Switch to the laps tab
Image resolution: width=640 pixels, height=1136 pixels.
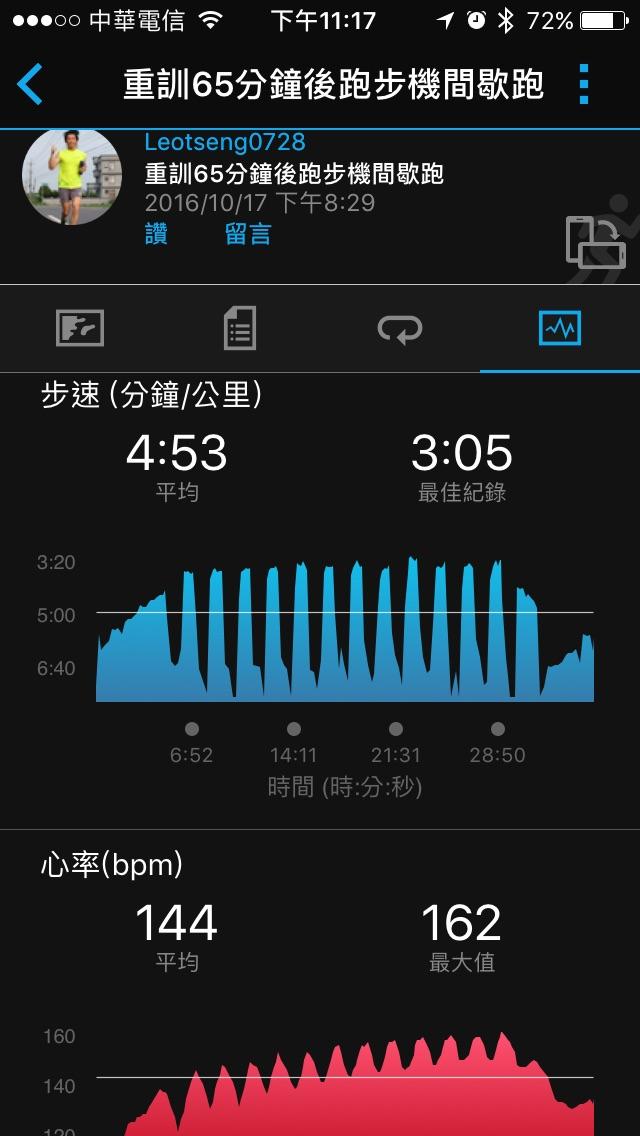click(x=400, y=328)
